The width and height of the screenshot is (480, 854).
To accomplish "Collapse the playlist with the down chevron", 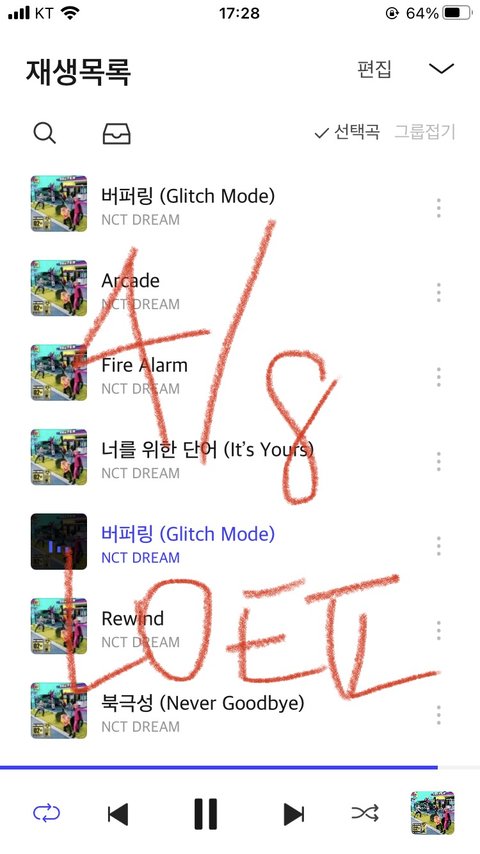I will [441, 69].
